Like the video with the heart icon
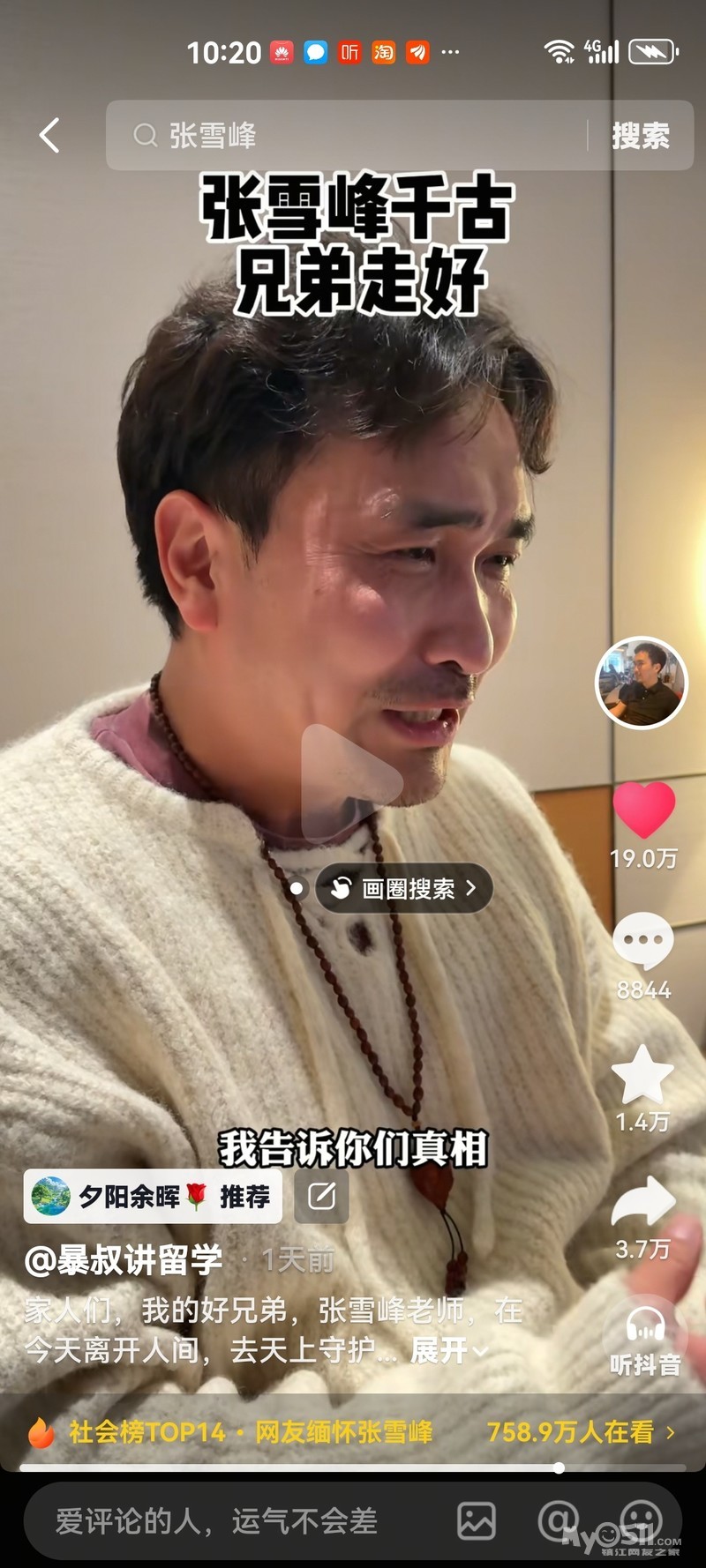706x1568 pixels. pos(643,810)
